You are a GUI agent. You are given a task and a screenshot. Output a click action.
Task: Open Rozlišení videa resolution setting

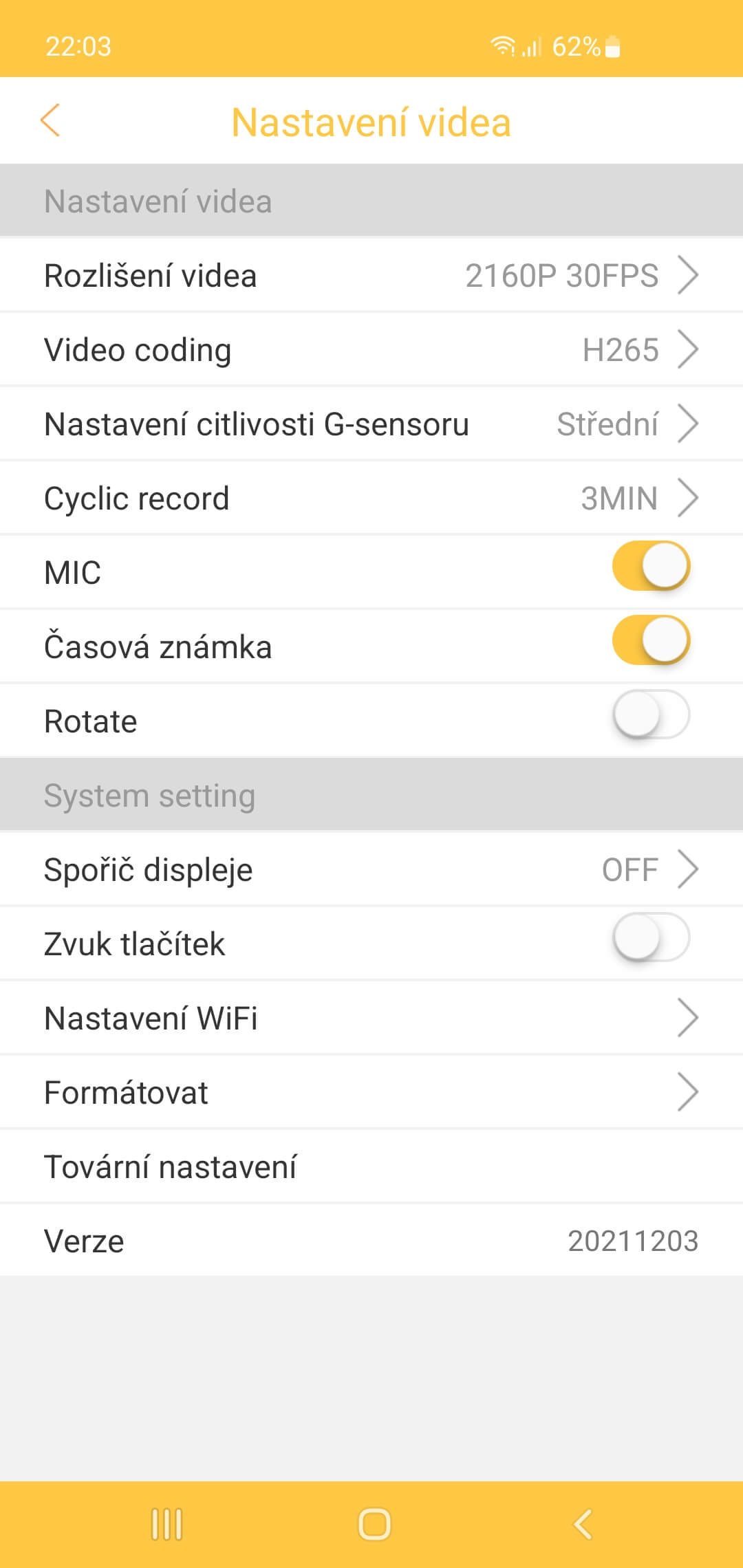(371, 275)
